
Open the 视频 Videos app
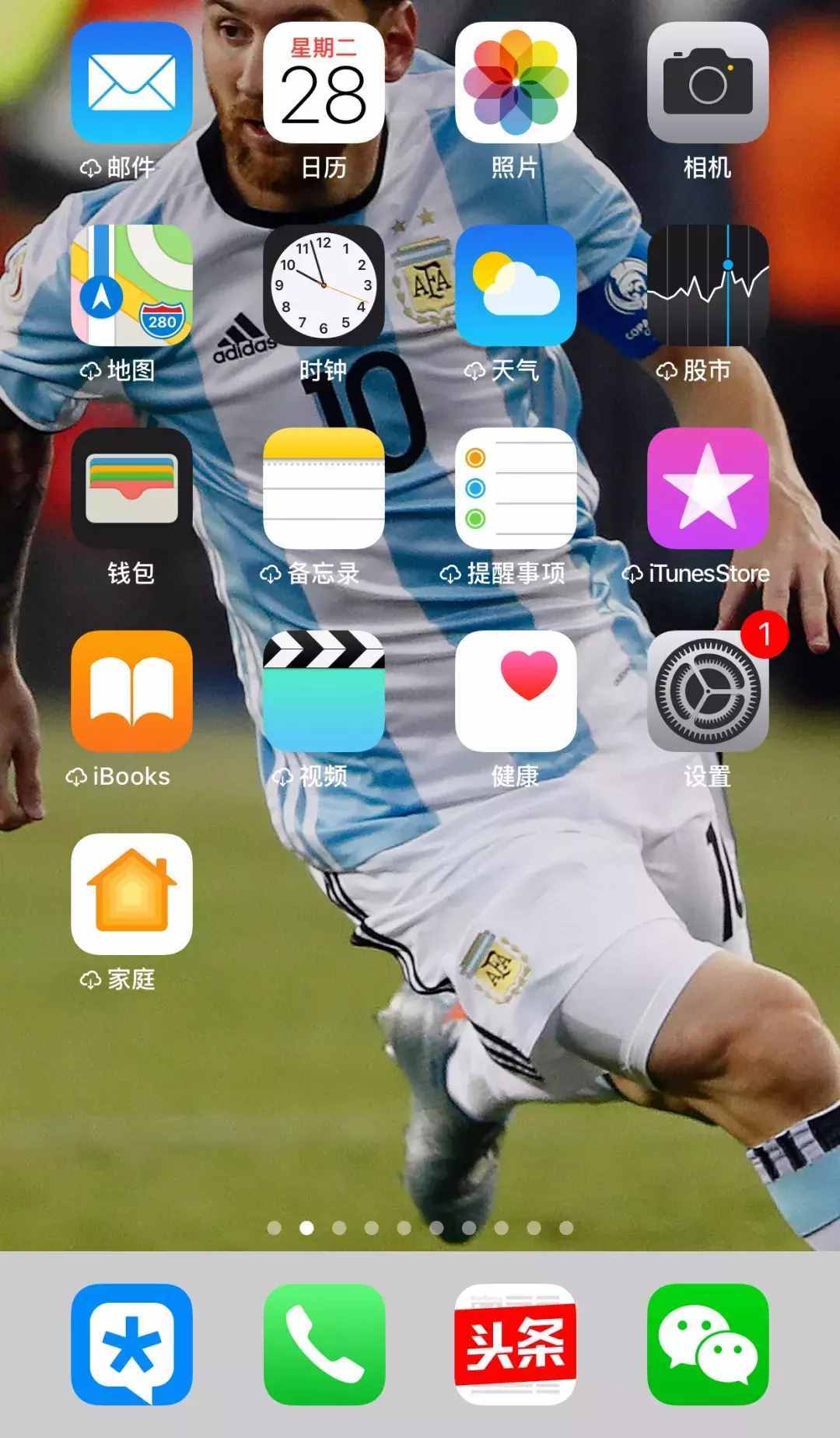click(324, 691)
